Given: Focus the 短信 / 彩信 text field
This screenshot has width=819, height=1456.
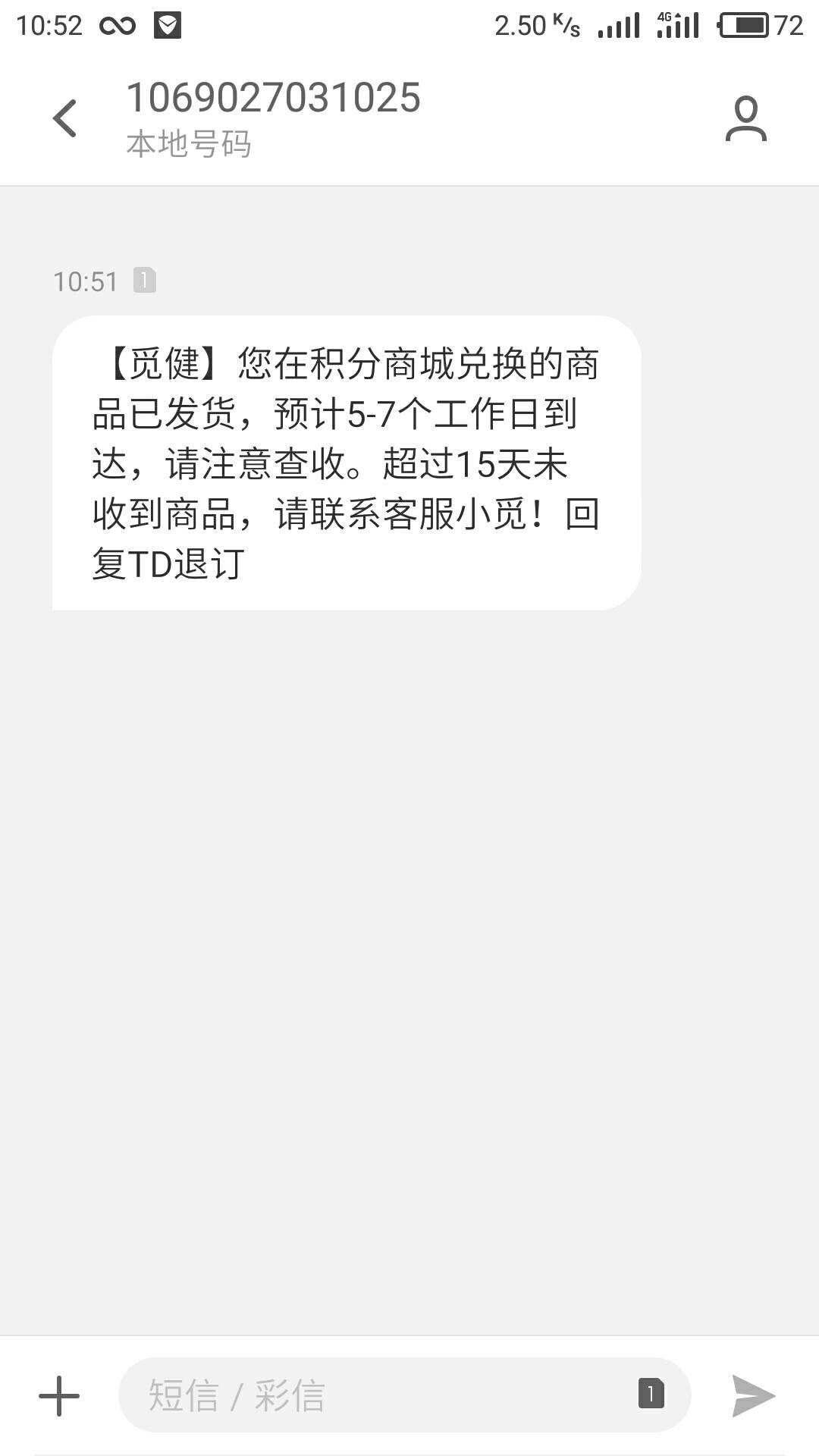Looking at the screenshot, I should (x=379, y=1395).
